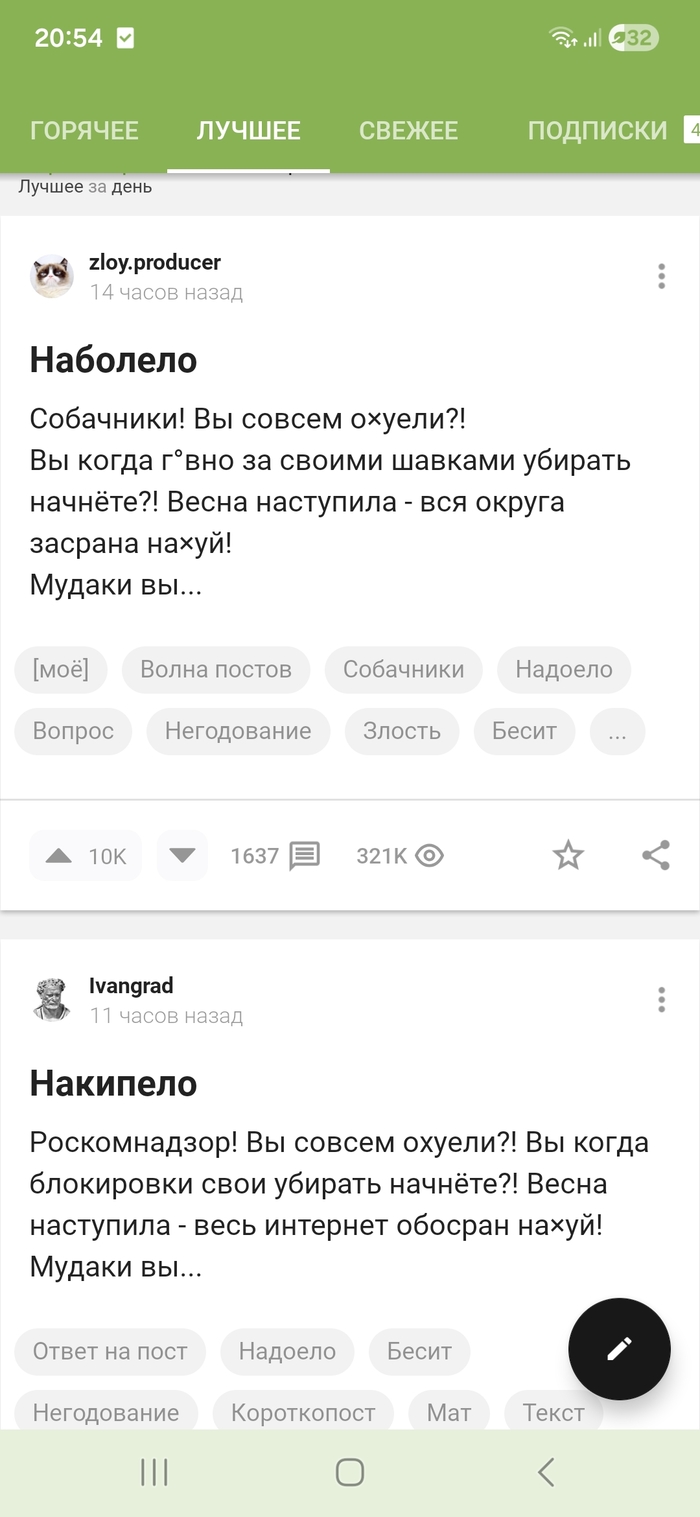The width and height of the screenshot is (700, 1517).
Task: Downvote the Наболело post
Action: coord(182,856)
